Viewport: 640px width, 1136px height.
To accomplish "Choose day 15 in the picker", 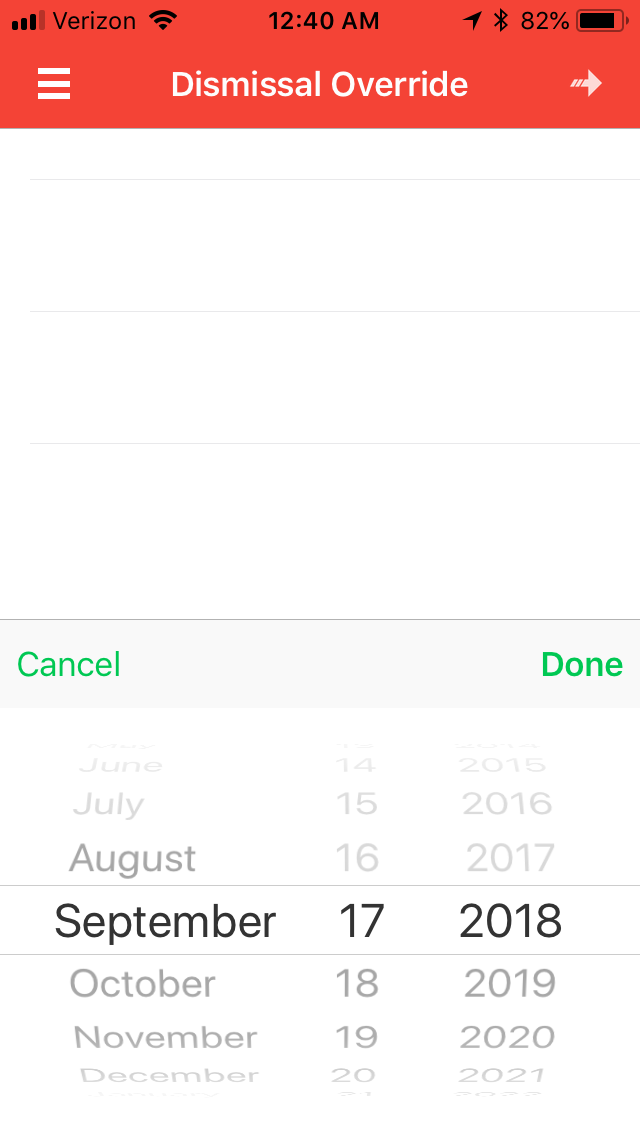I will click(x=357, y=804).
